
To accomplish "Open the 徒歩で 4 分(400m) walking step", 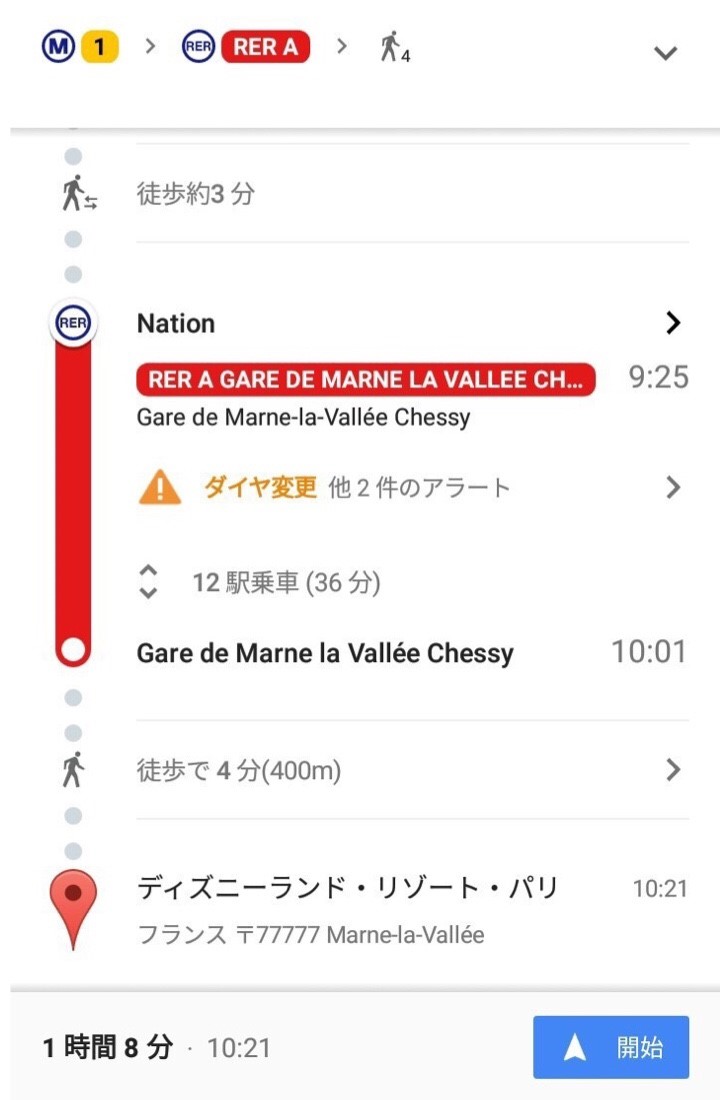I will tap(412, 770).
